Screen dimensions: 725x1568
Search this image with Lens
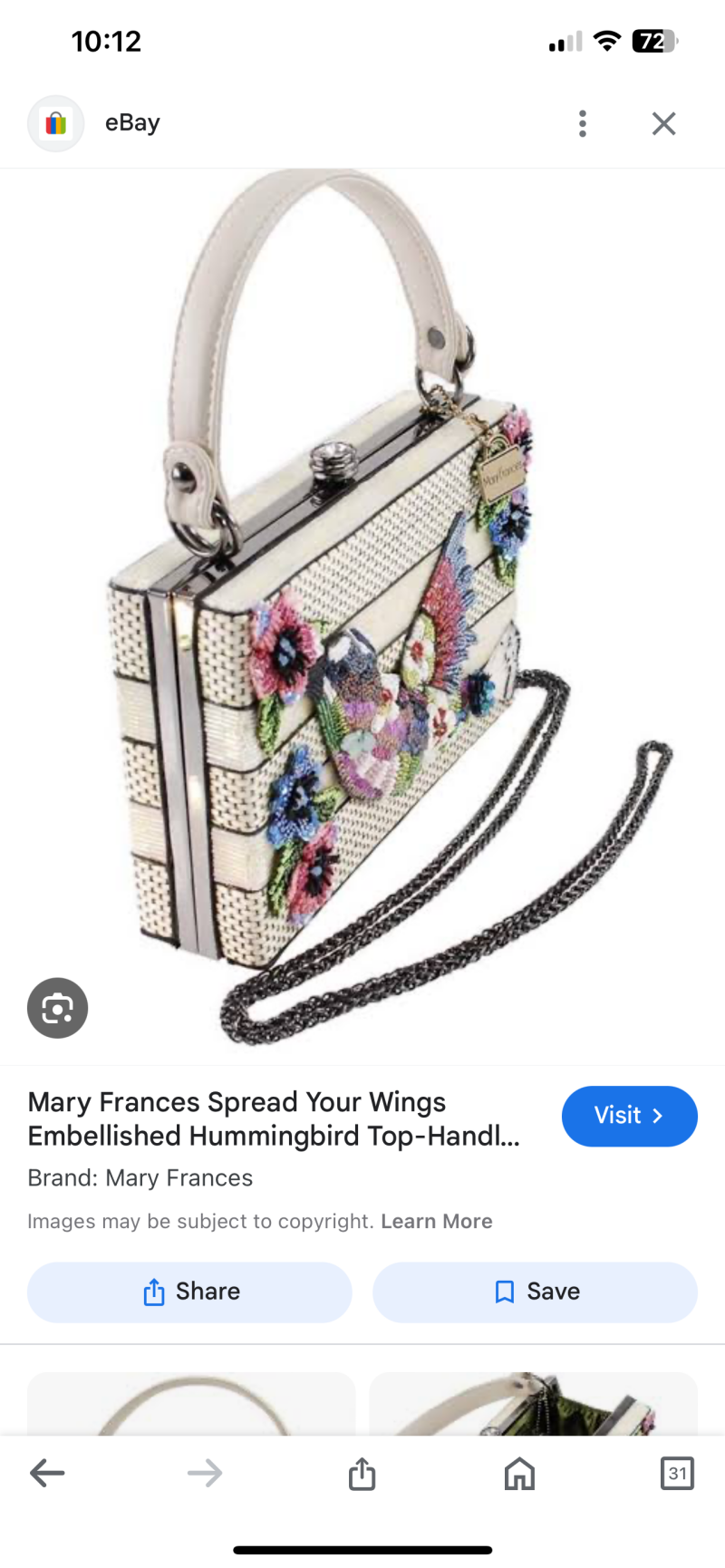pyautogui.click(x=57, y=1008)
